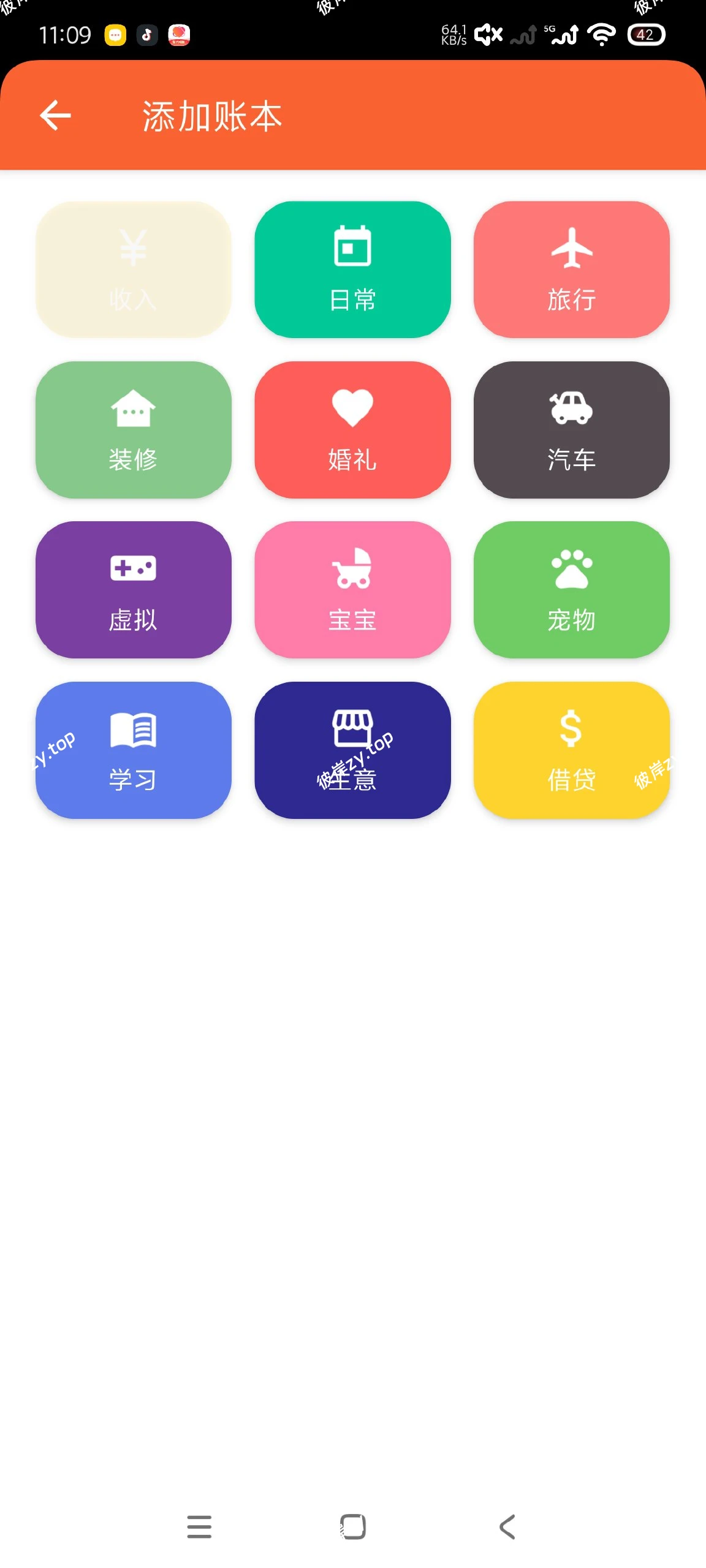Tap the system home button
Image resolution: width=706 pixels, height=1568 pixels.
353,1526
